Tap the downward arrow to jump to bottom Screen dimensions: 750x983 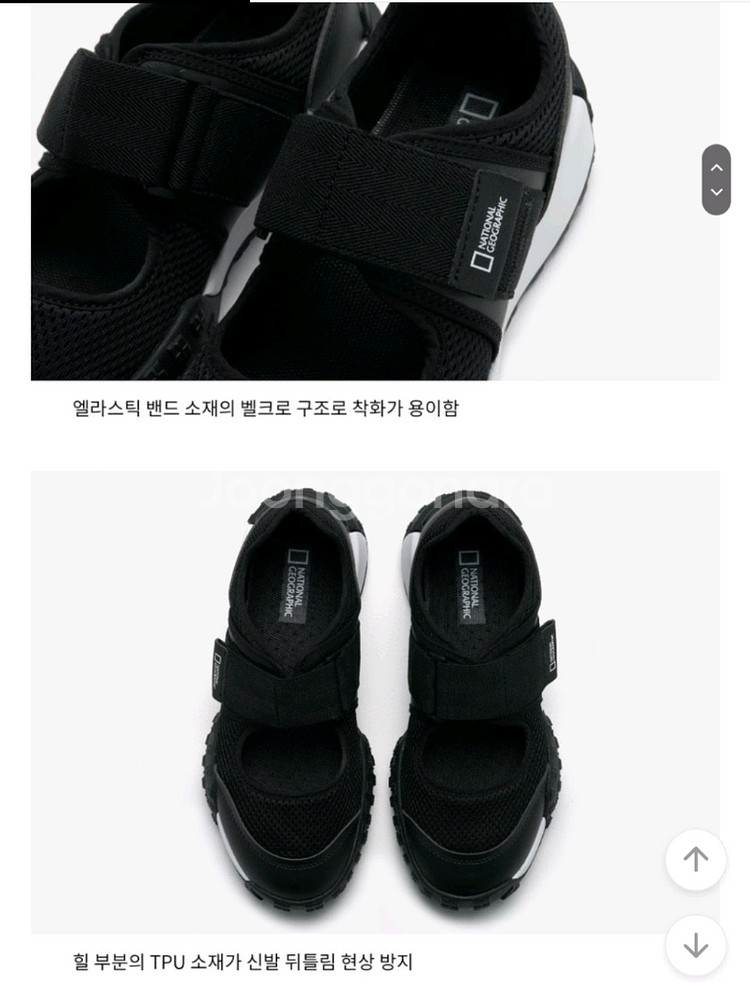tap(695, 944)
